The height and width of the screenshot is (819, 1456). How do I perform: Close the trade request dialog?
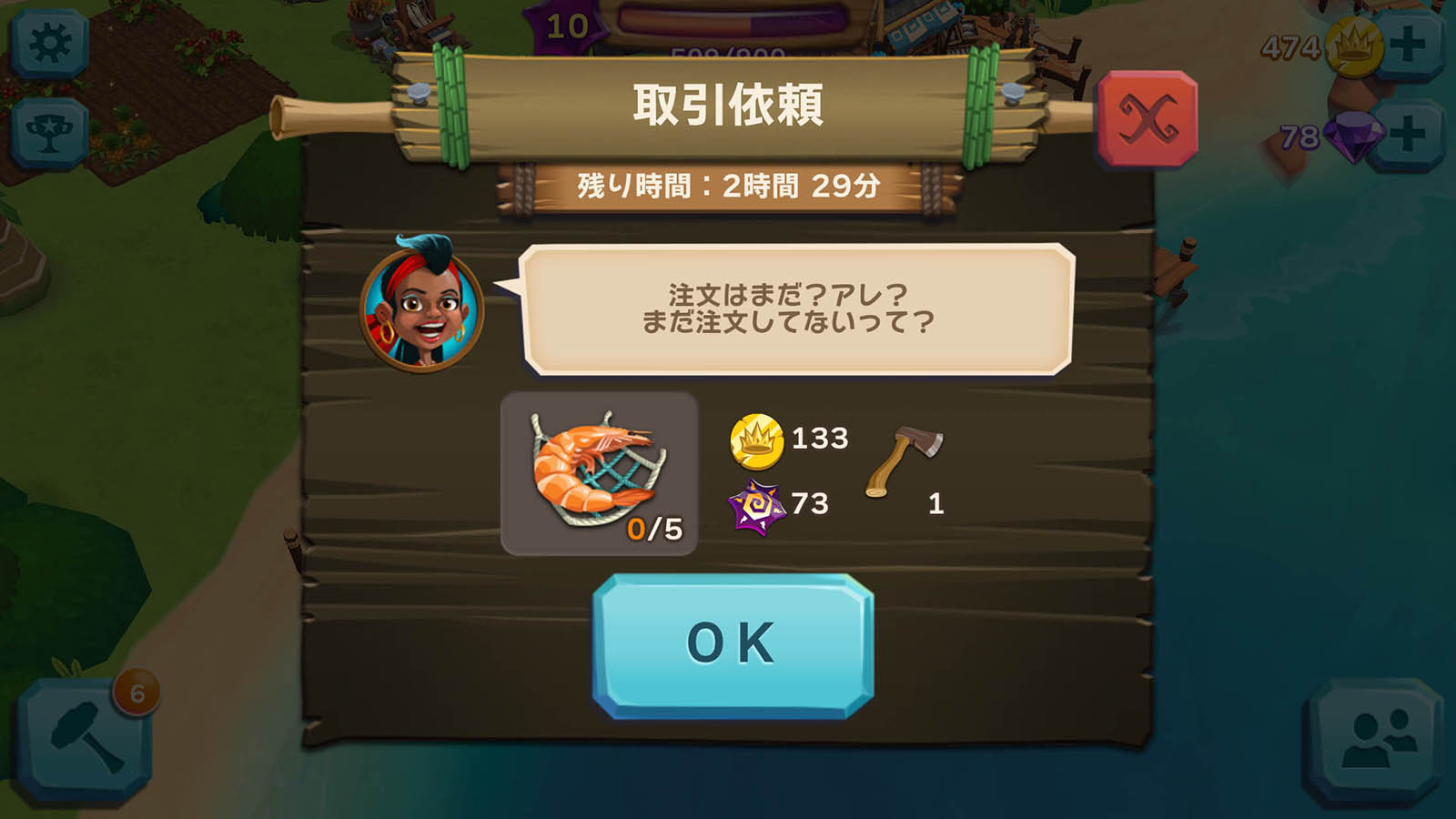point(1148,119)
